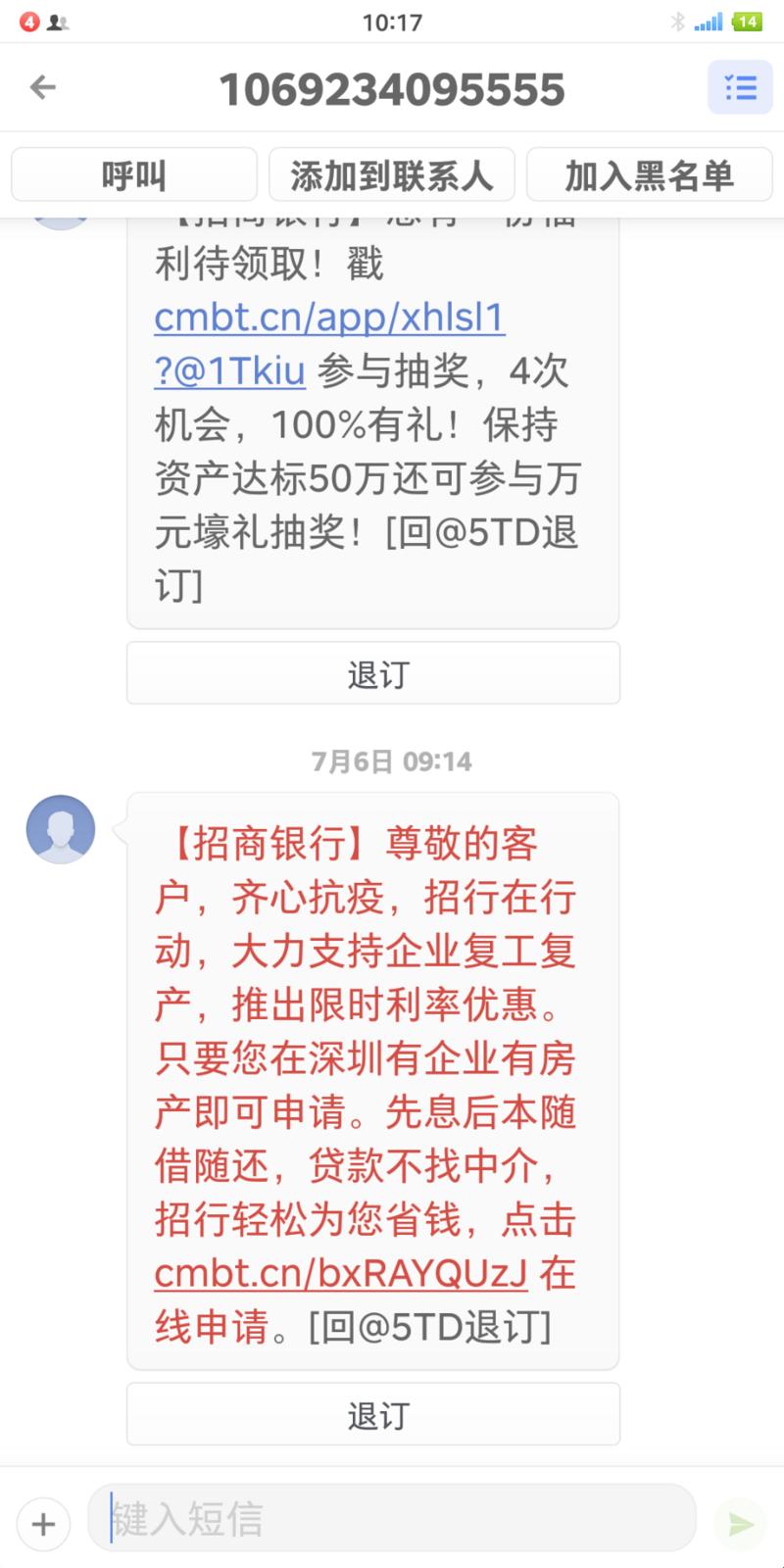Tap the avatar next to the lottery message
The height and width of the screenshot is (1568, 784).
tap(61, 214)
